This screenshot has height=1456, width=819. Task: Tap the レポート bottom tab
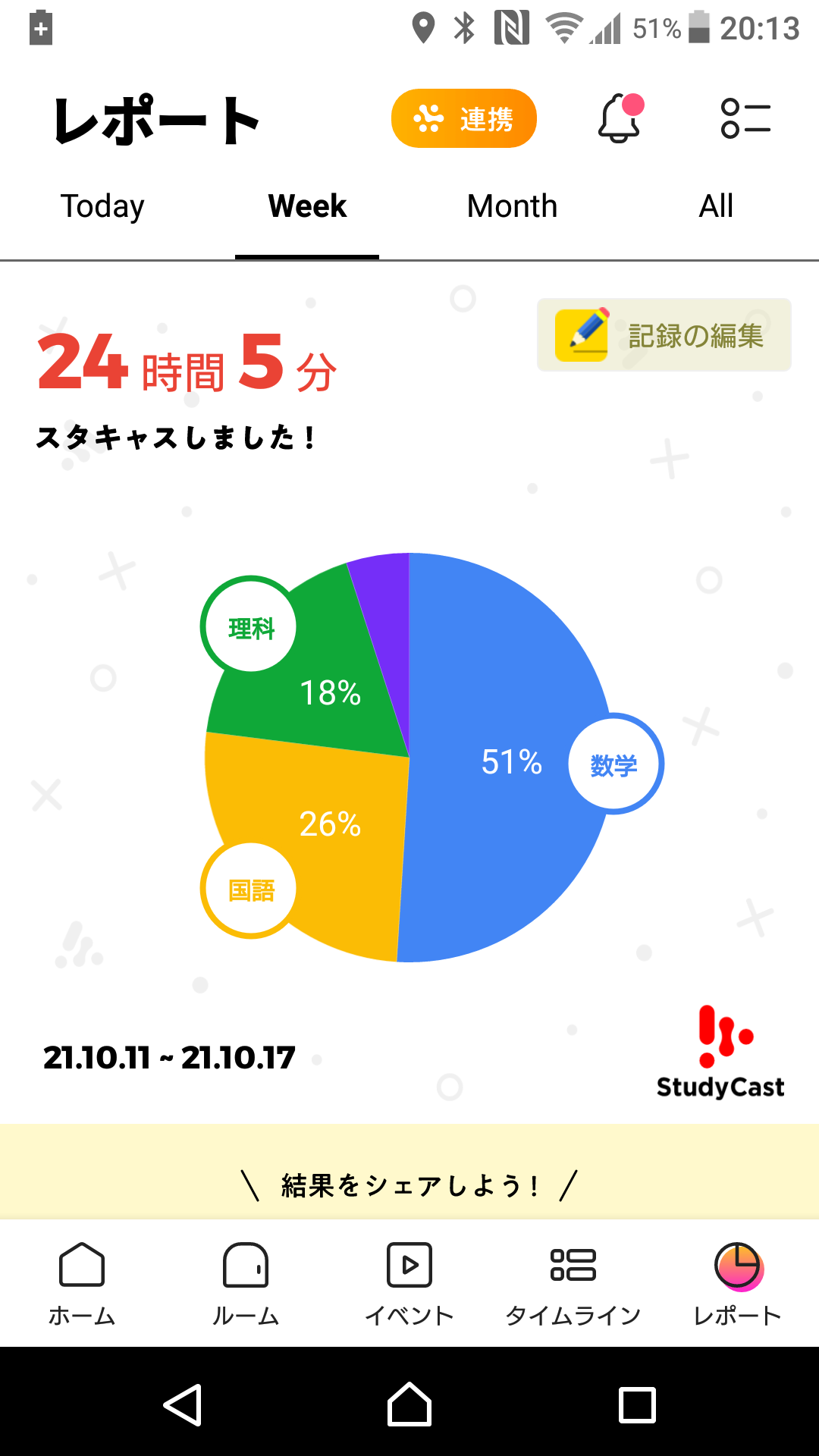(x=737, y=1283)
